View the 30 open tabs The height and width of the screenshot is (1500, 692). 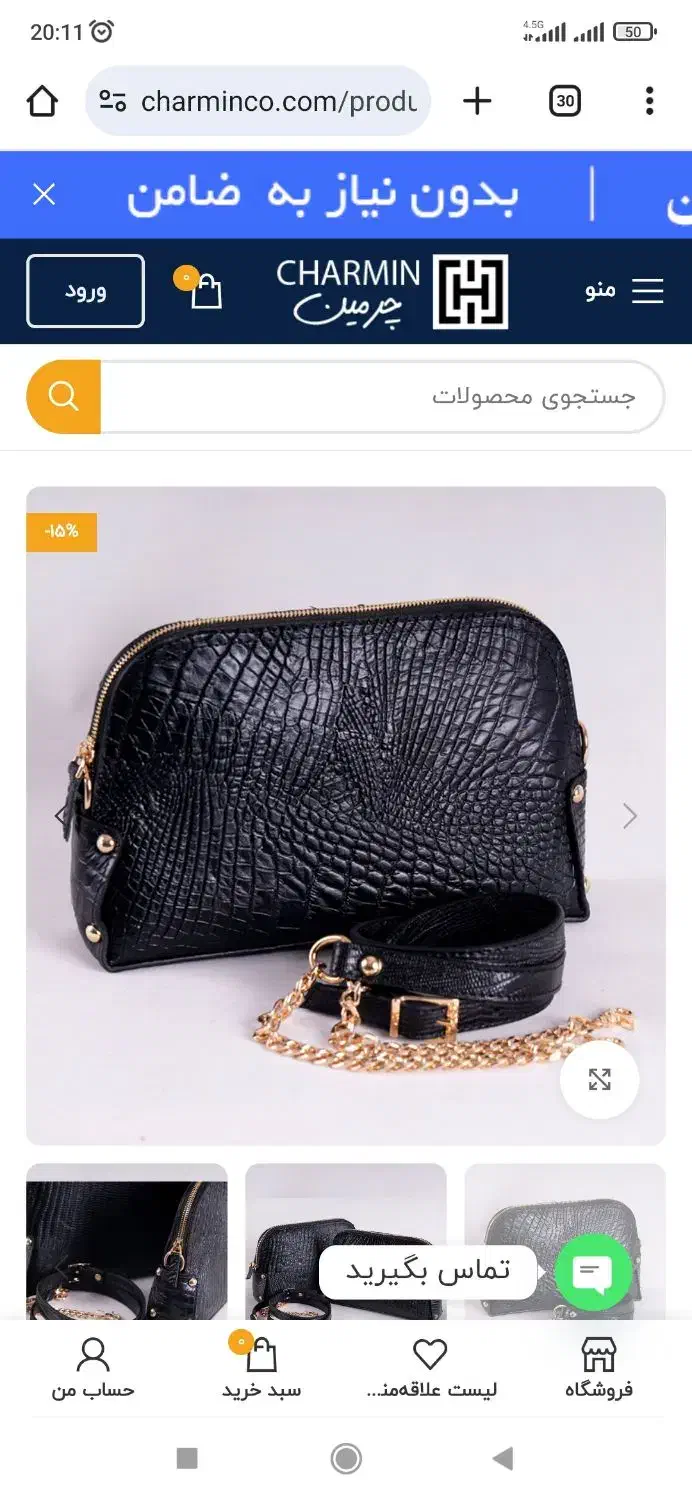click(565, 101)
